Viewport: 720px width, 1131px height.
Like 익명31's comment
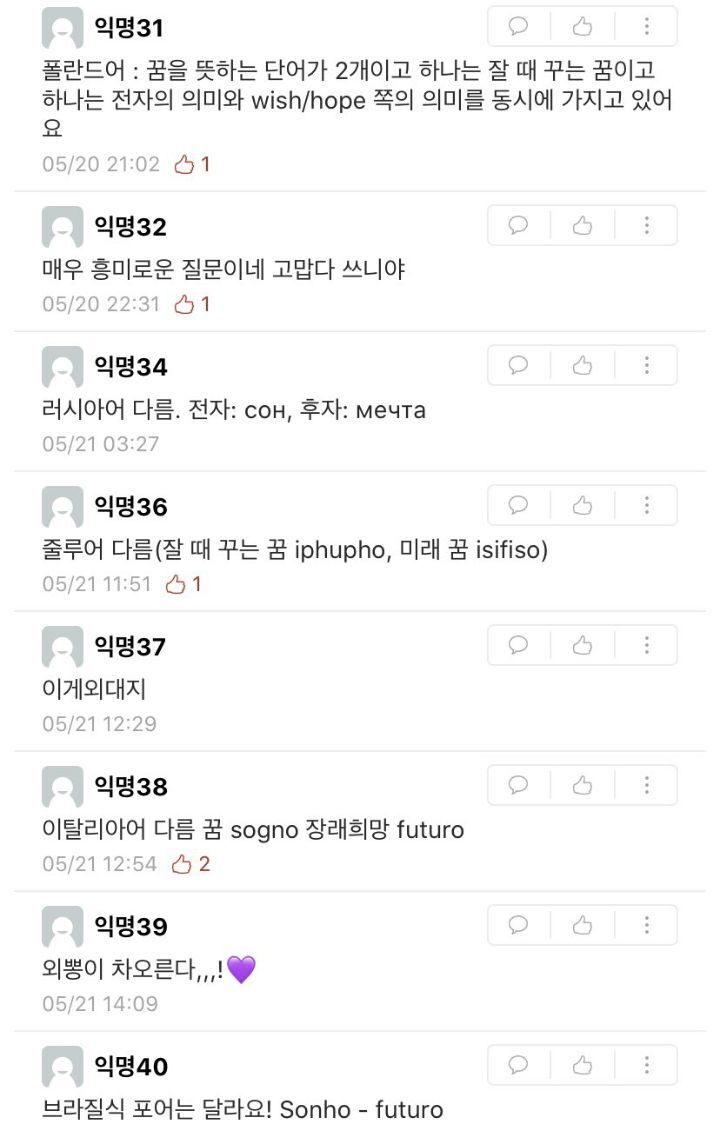point(582,26)
